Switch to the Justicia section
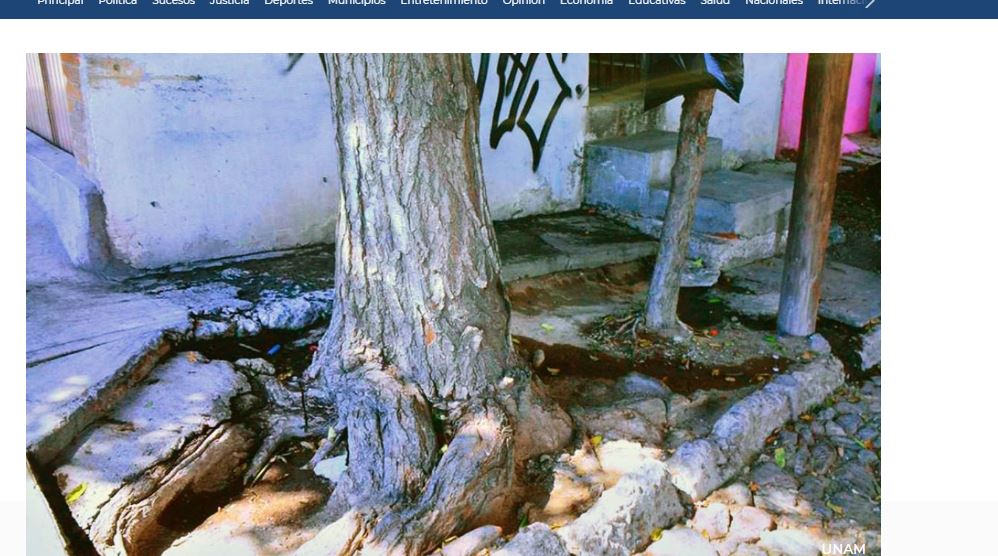Image resolution: width=998 pixels, height=556 pixels. tap(229, 3)
